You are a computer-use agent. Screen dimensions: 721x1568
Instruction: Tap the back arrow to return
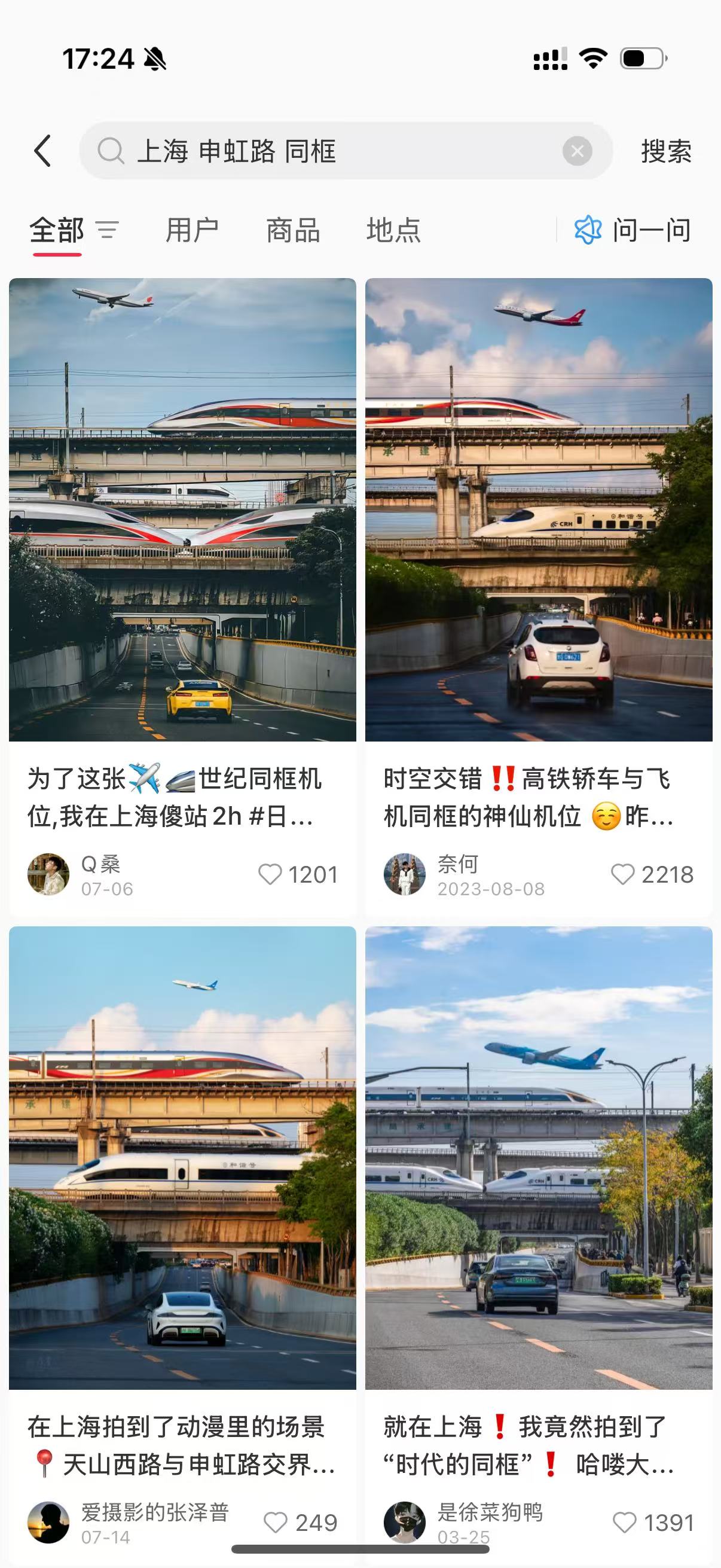click(42, 151)
